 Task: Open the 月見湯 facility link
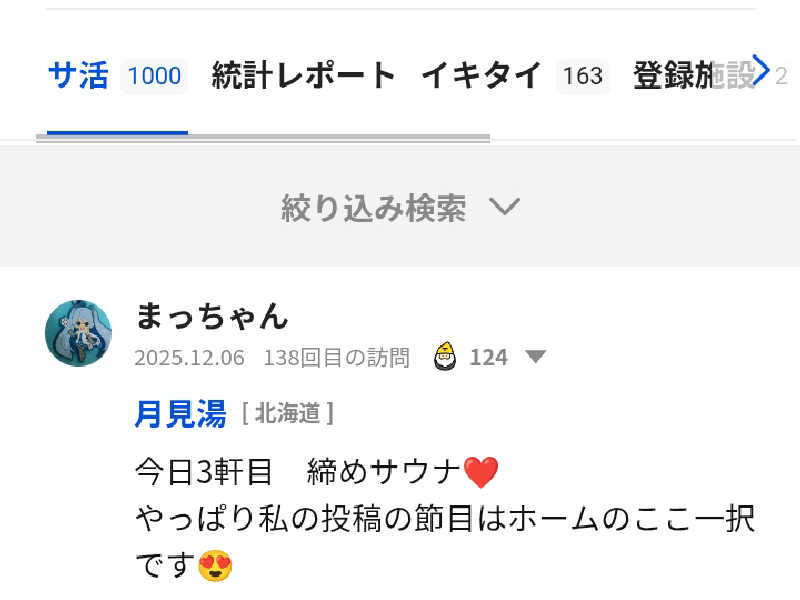coord(180,413)
